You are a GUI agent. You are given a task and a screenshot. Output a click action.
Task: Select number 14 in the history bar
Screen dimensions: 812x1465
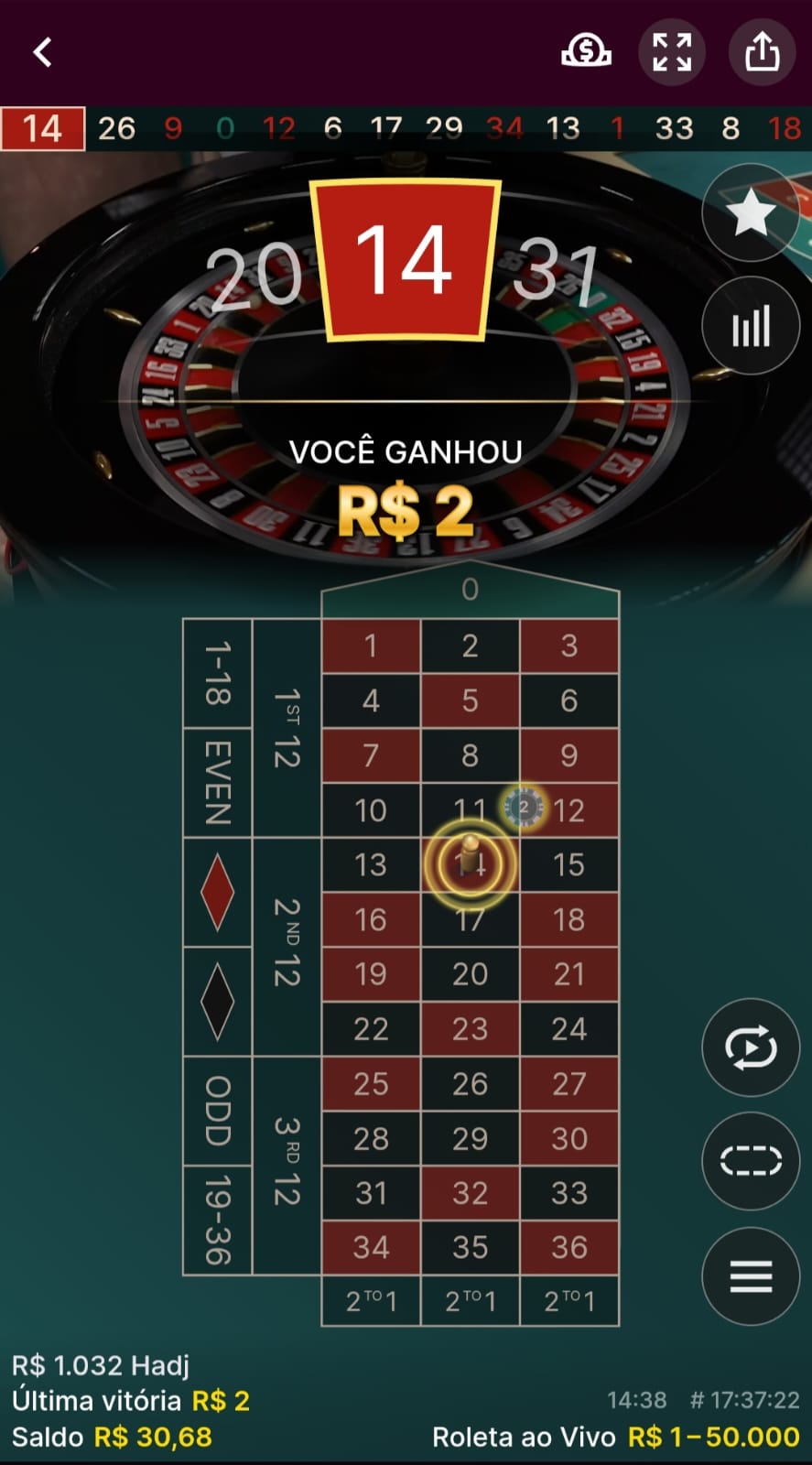[43, 128]
